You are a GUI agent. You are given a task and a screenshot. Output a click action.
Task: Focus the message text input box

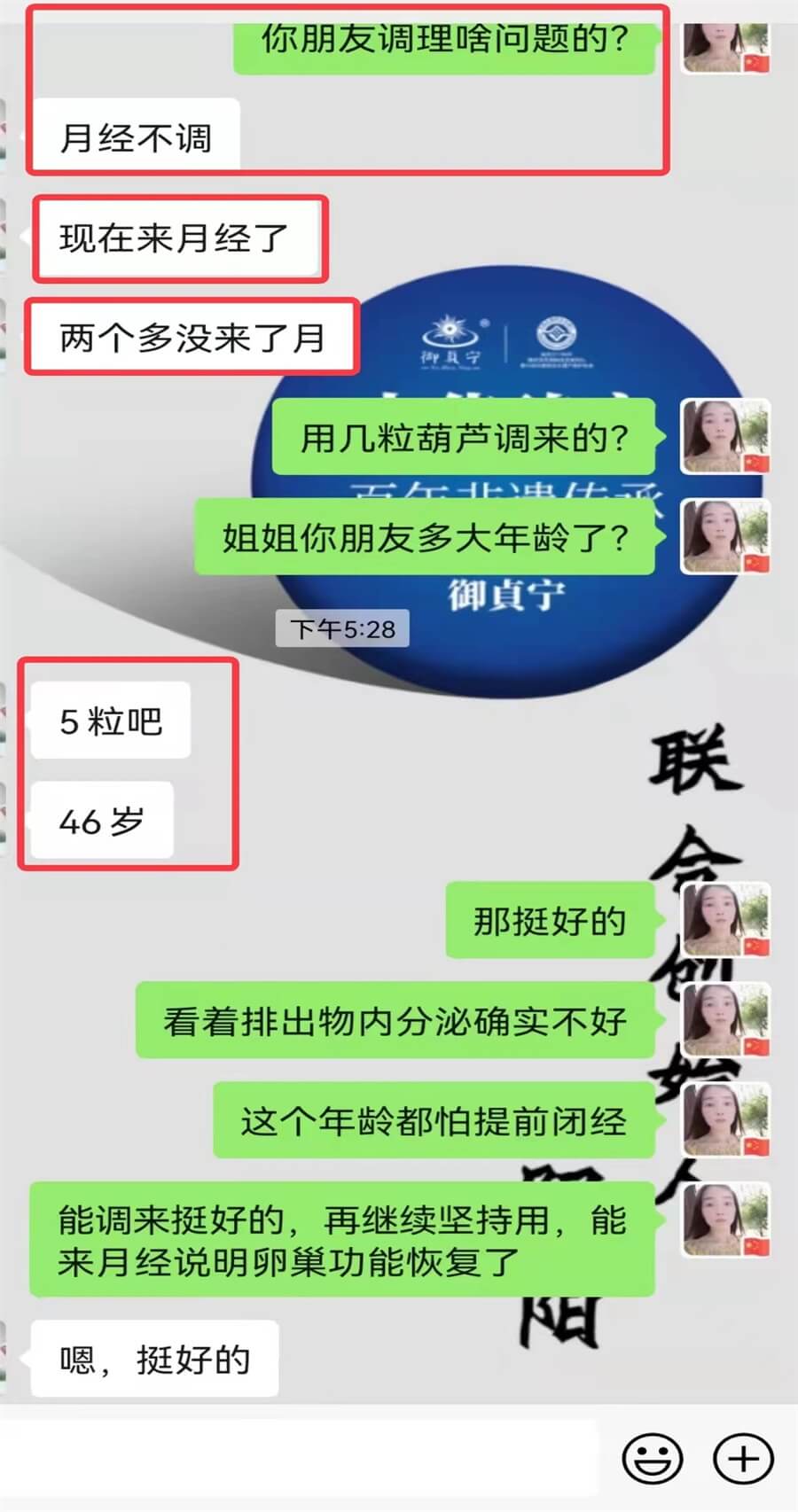pyautogui.click(x=301, y=1459)
